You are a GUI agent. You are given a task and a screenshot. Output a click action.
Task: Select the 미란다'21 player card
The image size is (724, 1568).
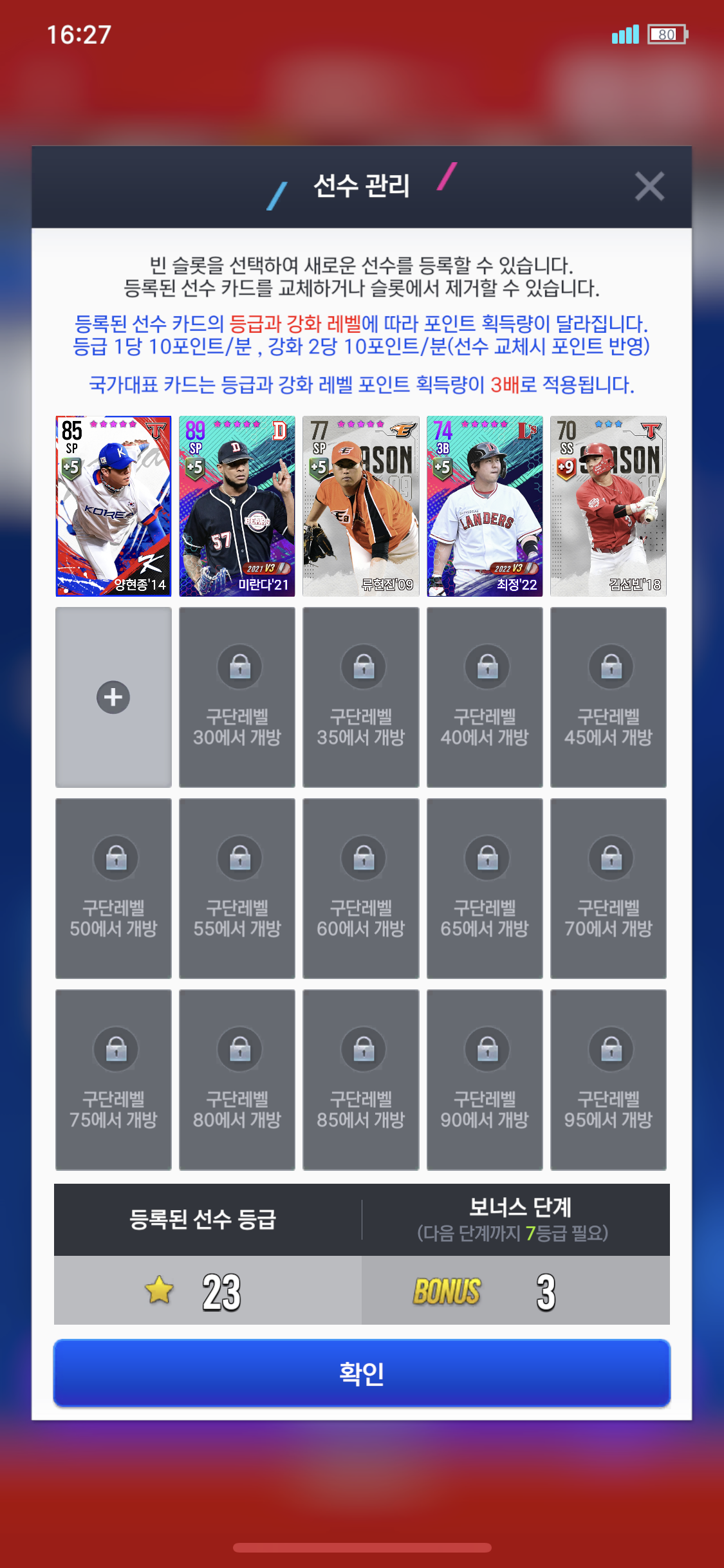click(x=237, y=506)
